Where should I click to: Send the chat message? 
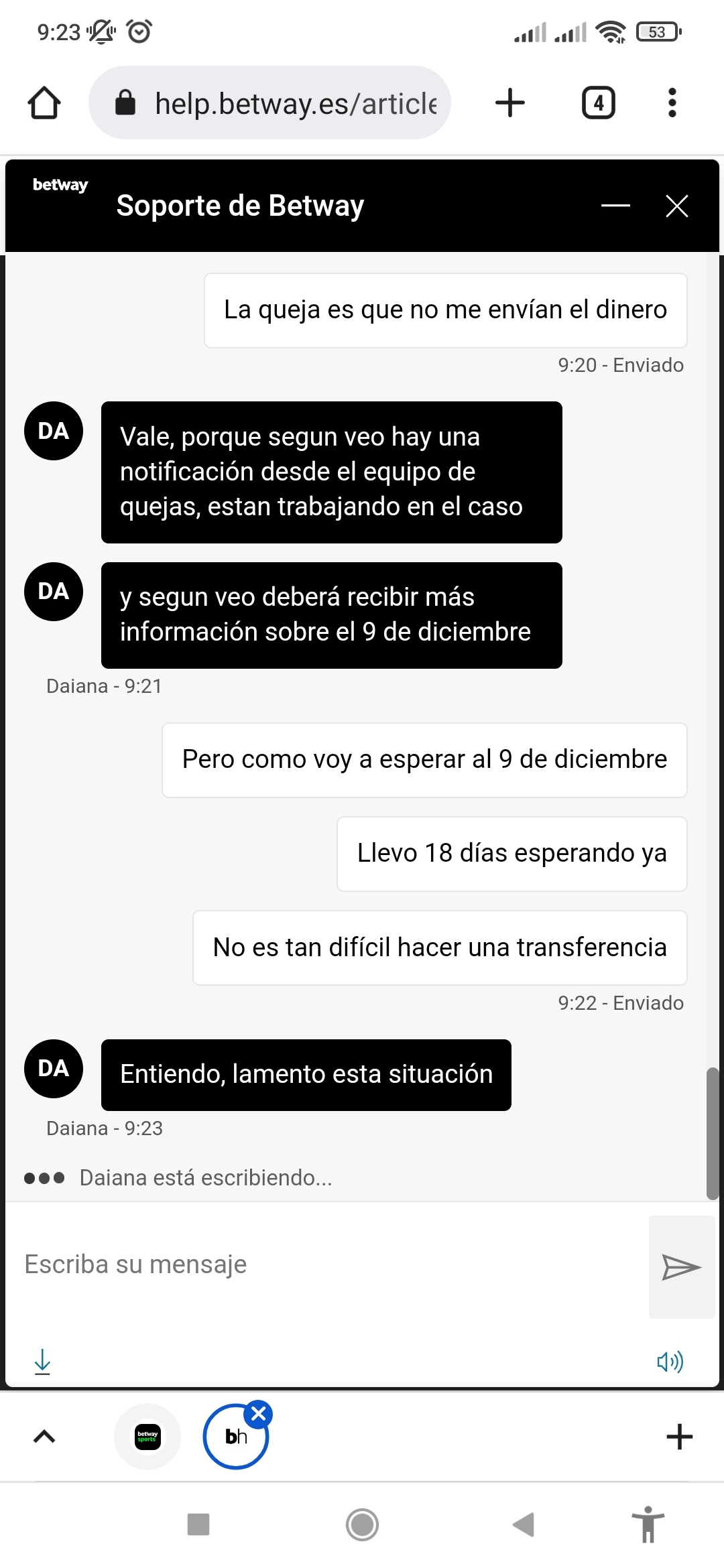coord(682,1267)
